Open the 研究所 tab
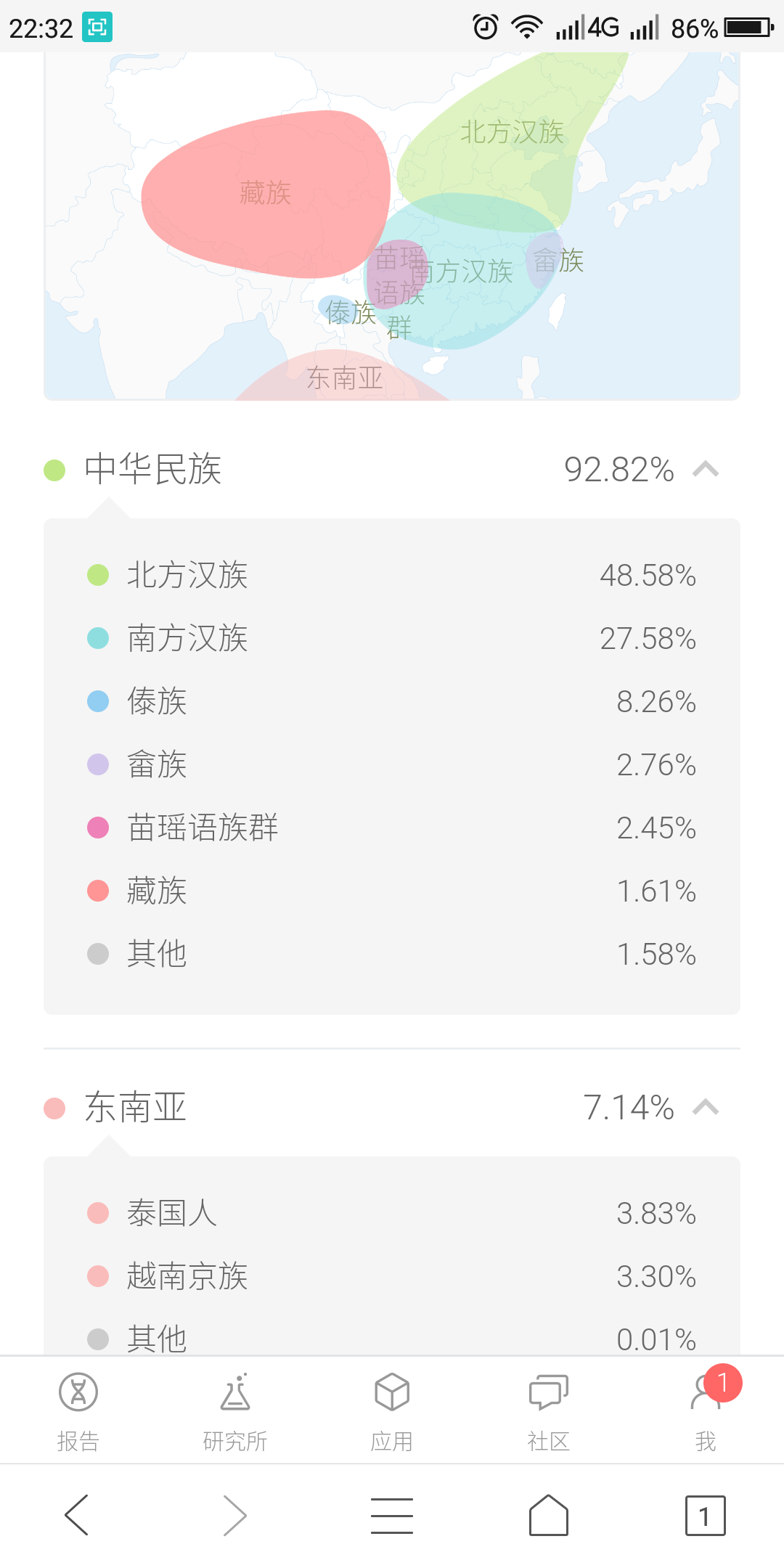The height and width of the screenshot is (1568, 784). (235, 1411)
